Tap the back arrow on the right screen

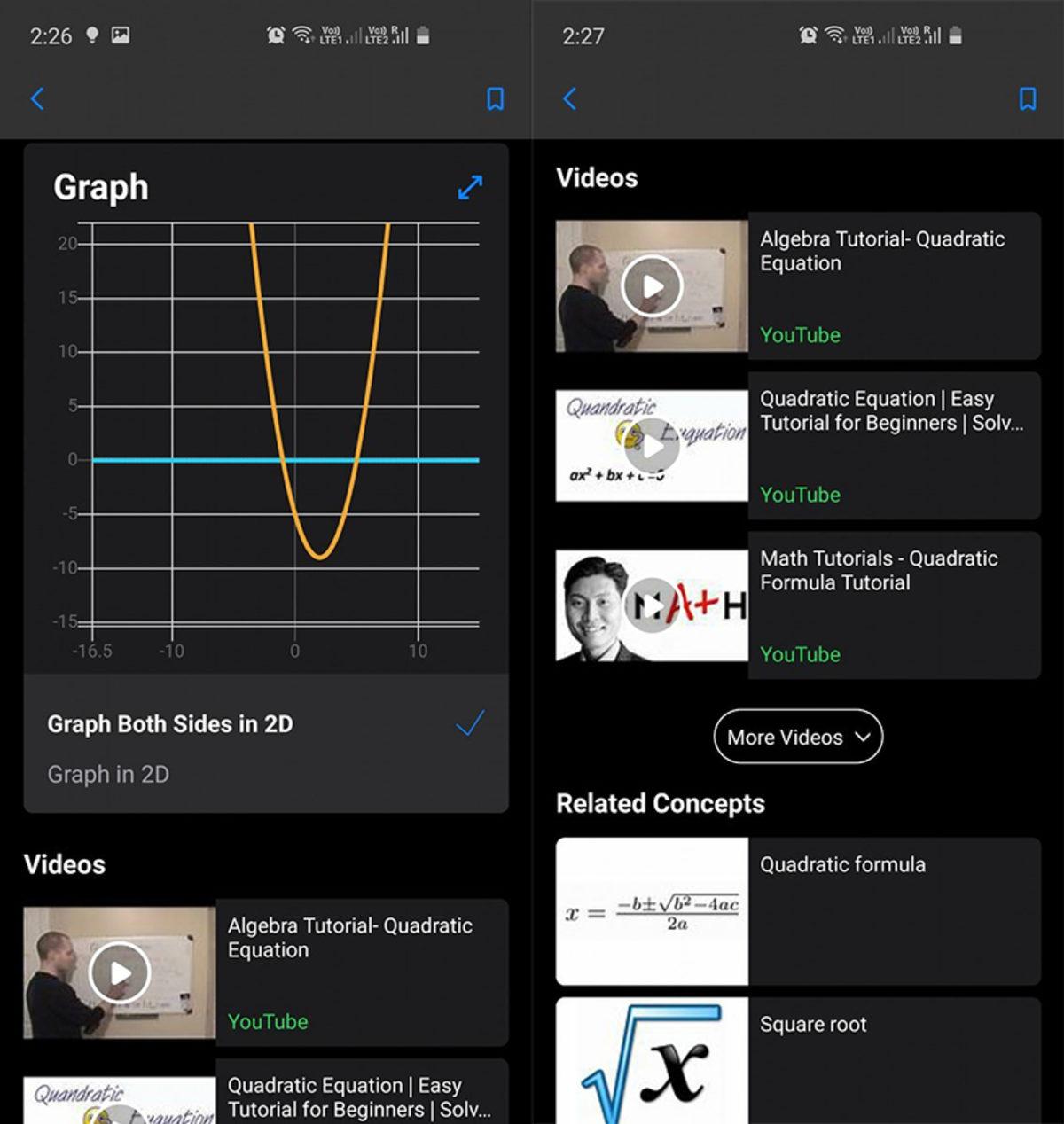570,99
